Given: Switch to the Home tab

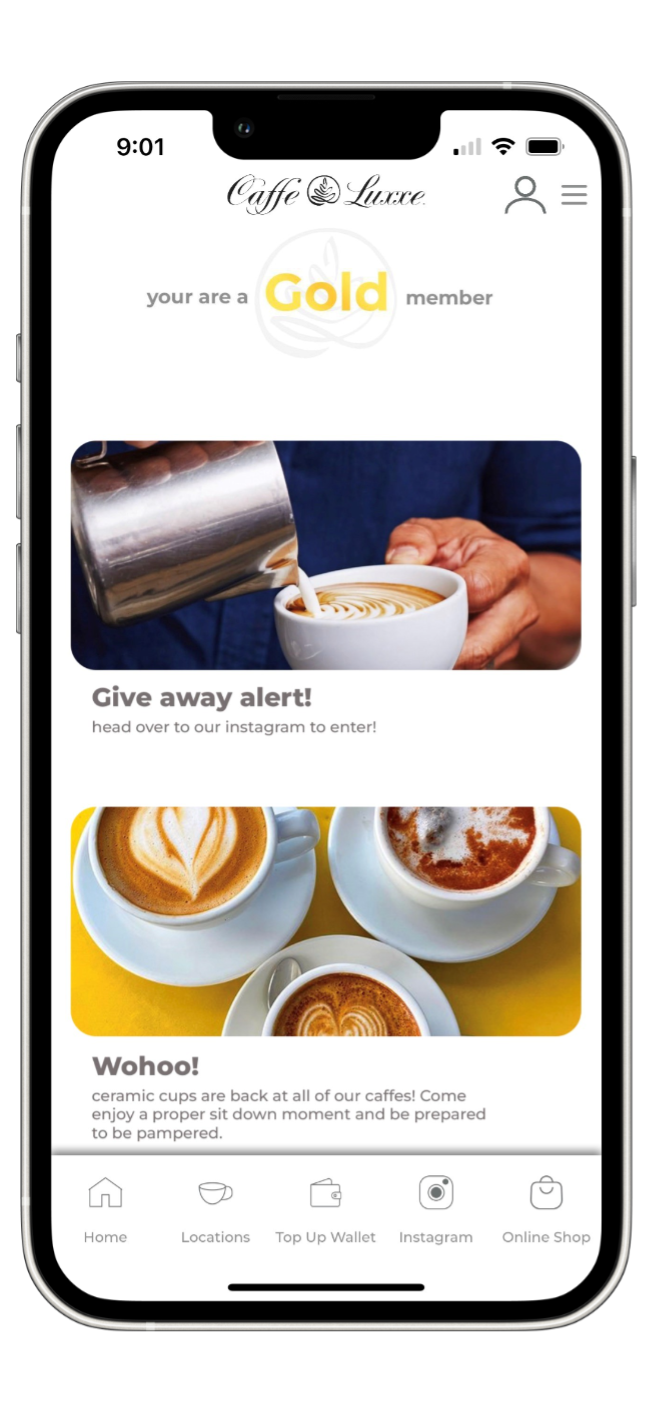Looking at the screenshot, I should pyautogui.click(x=105, y=1209).
